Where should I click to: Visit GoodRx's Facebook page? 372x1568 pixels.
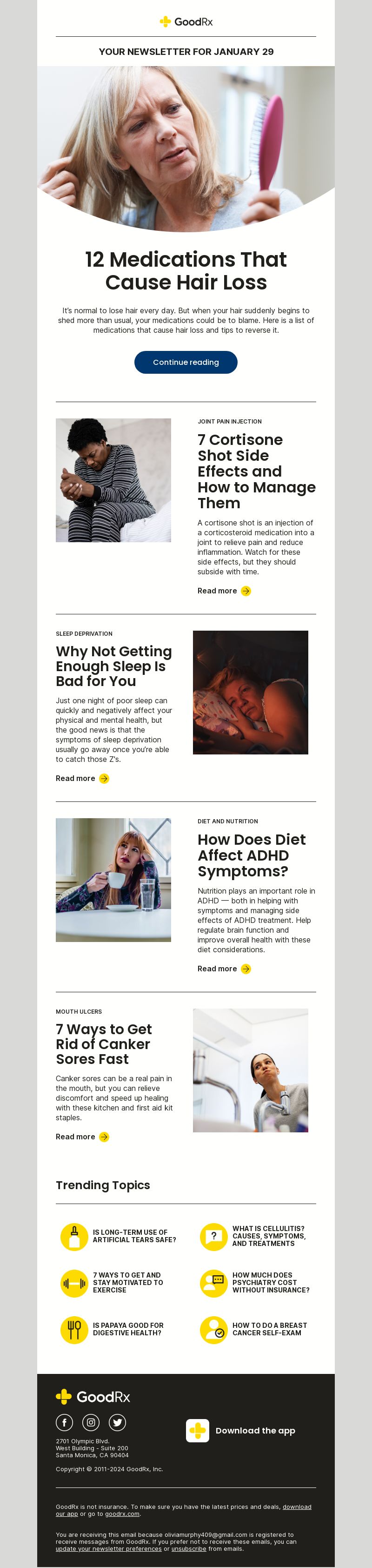[x=65, y=1422]
